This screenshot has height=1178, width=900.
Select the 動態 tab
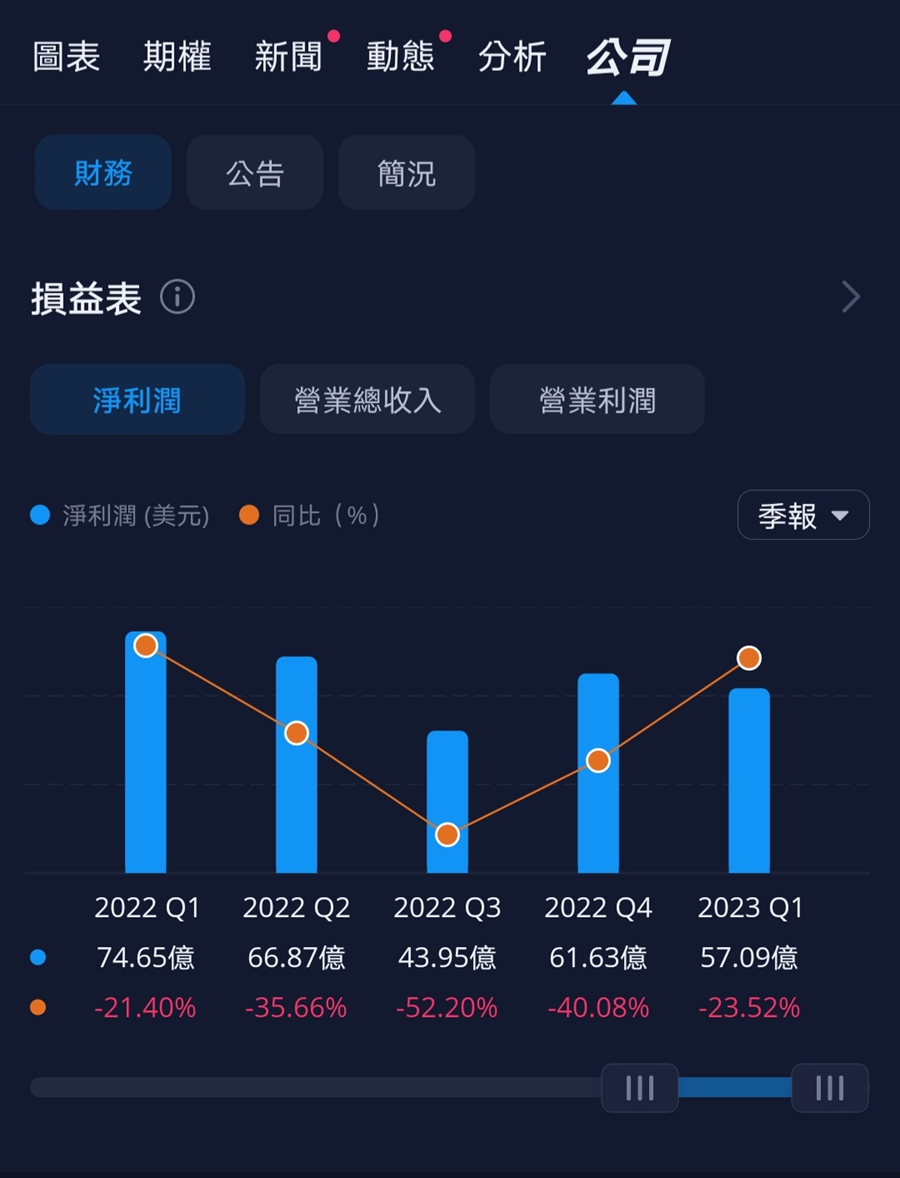coord(400,56)
